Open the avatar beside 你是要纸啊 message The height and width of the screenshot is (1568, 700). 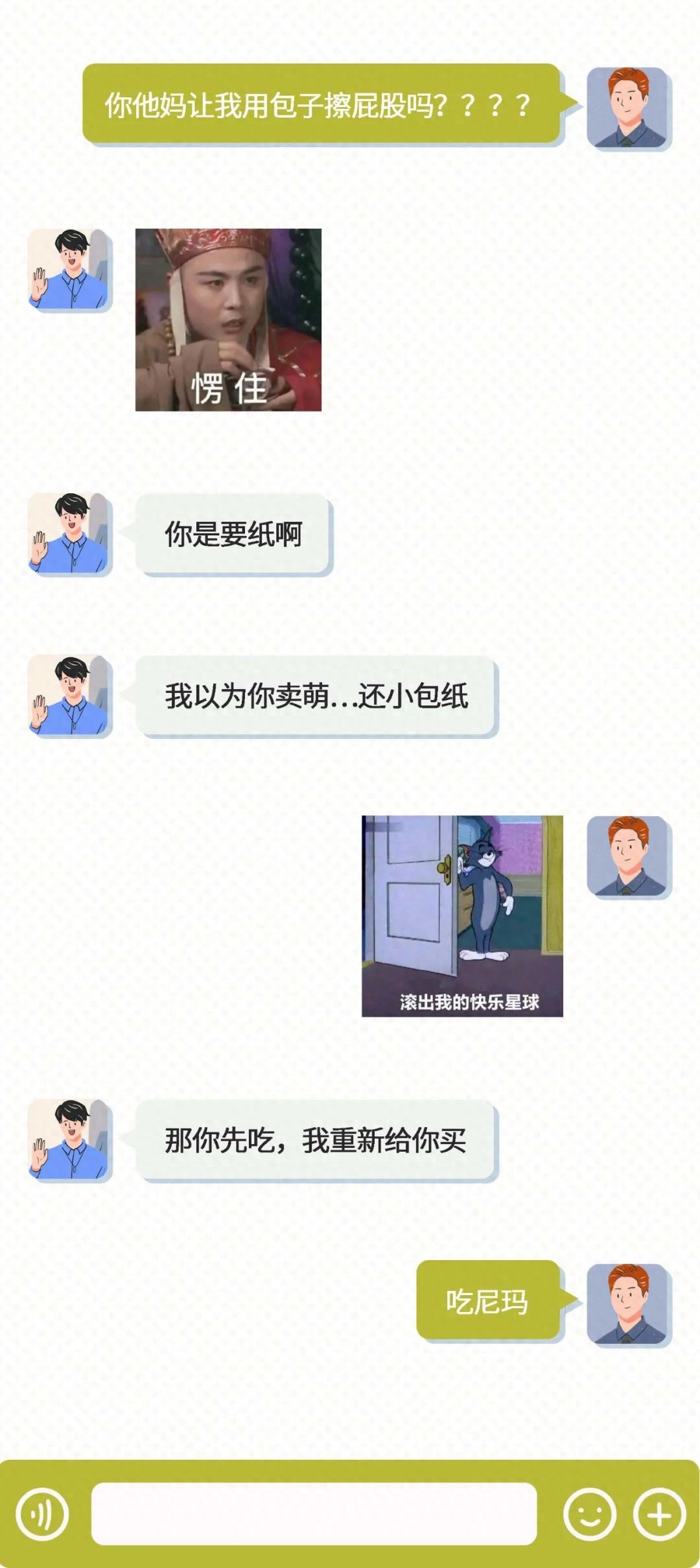(69, 533)
